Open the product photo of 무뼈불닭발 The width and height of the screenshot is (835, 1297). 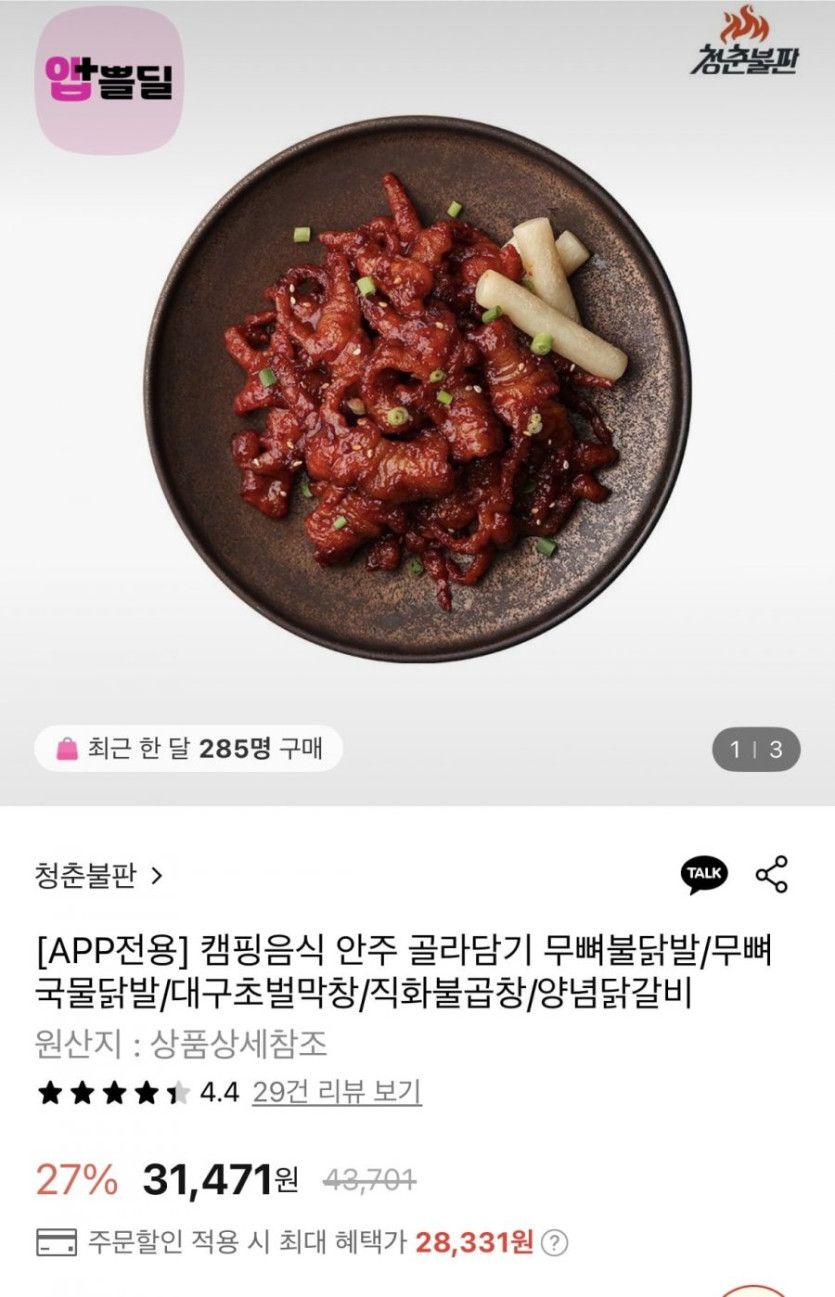pyautogui.click(x=418, y=390)
